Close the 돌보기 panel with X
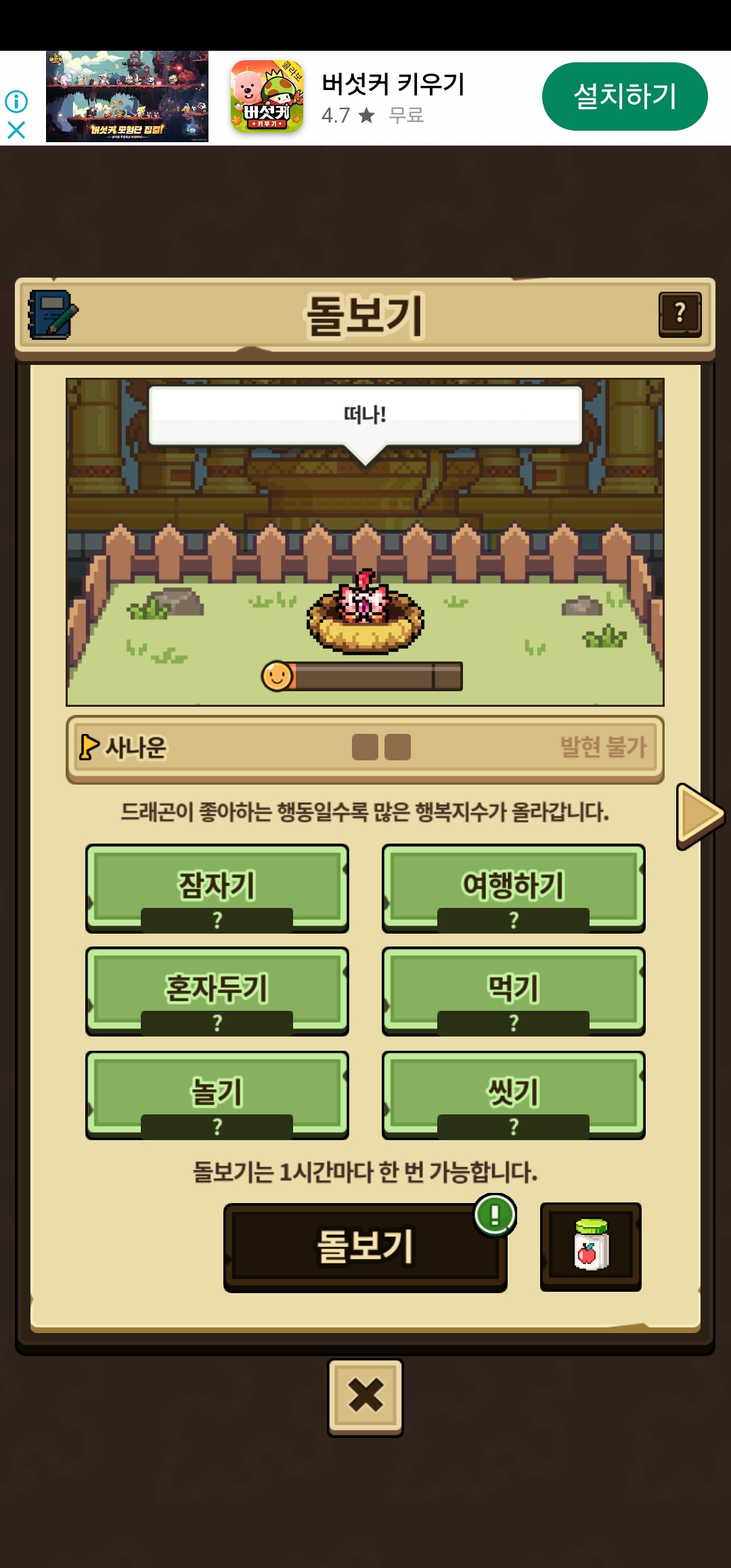The height and width of the screenshot is (1568, 731). [365, 1396]
